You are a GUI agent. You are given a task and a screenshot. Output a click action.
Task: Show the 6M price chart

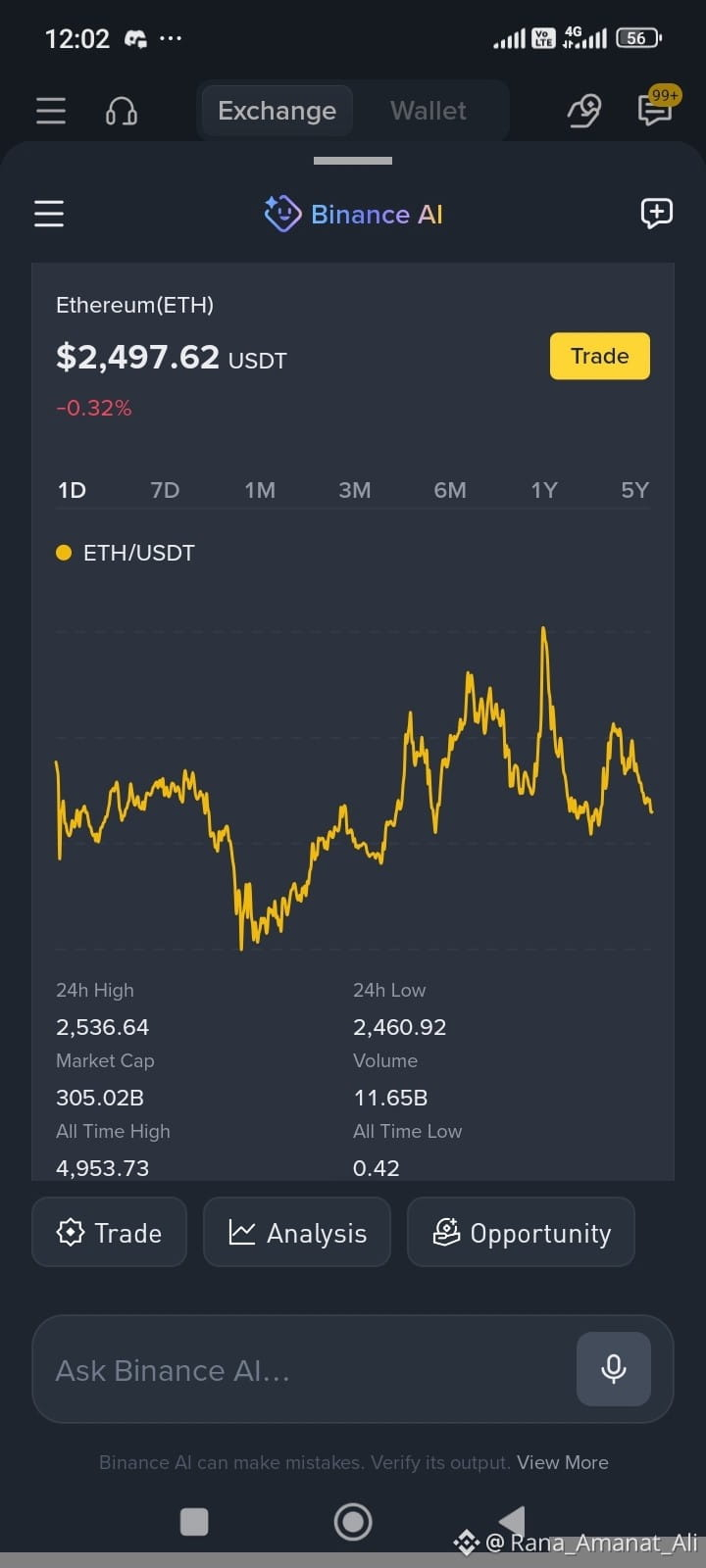(450, 490)
